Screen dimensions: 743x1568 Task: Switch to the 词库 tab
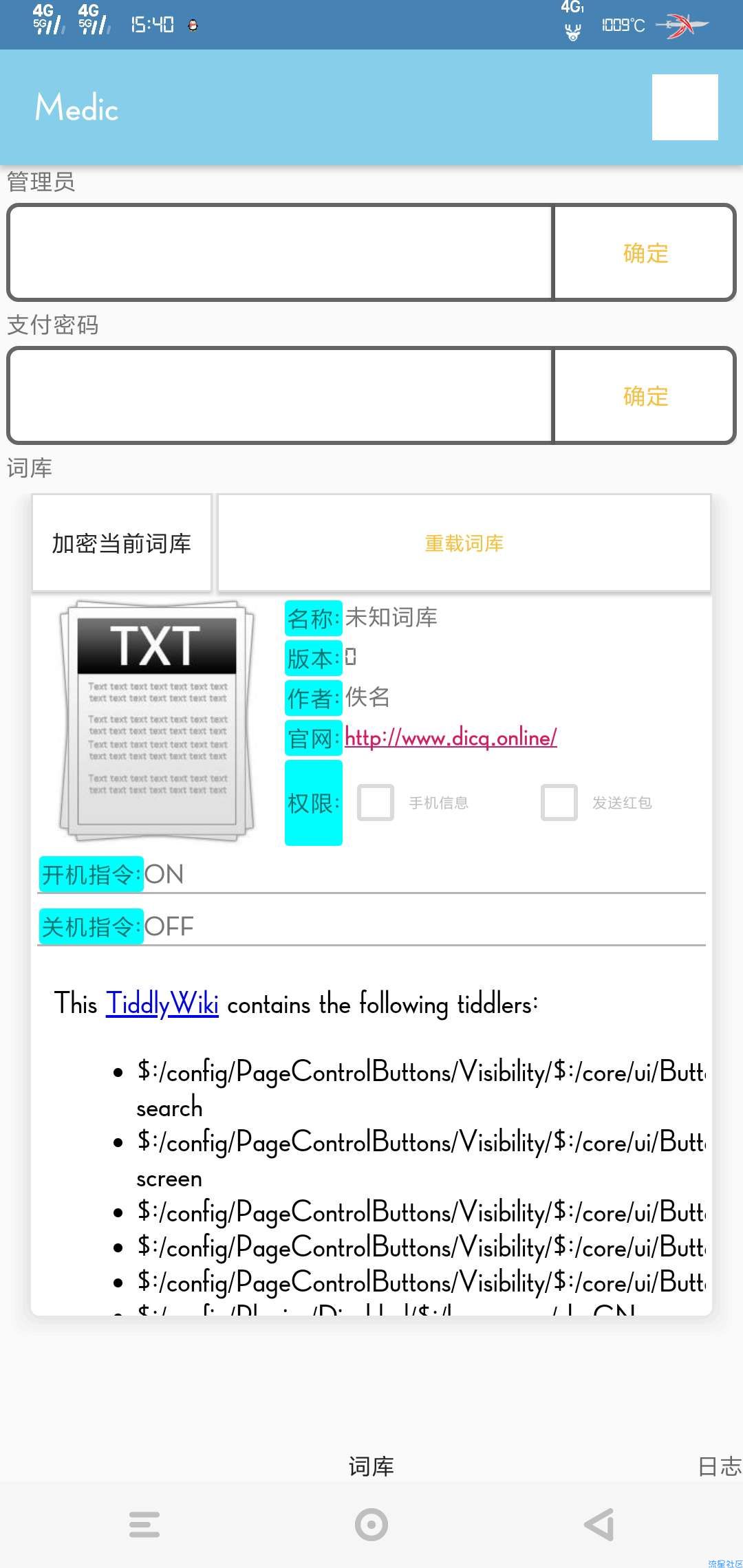click(371, 1466)
